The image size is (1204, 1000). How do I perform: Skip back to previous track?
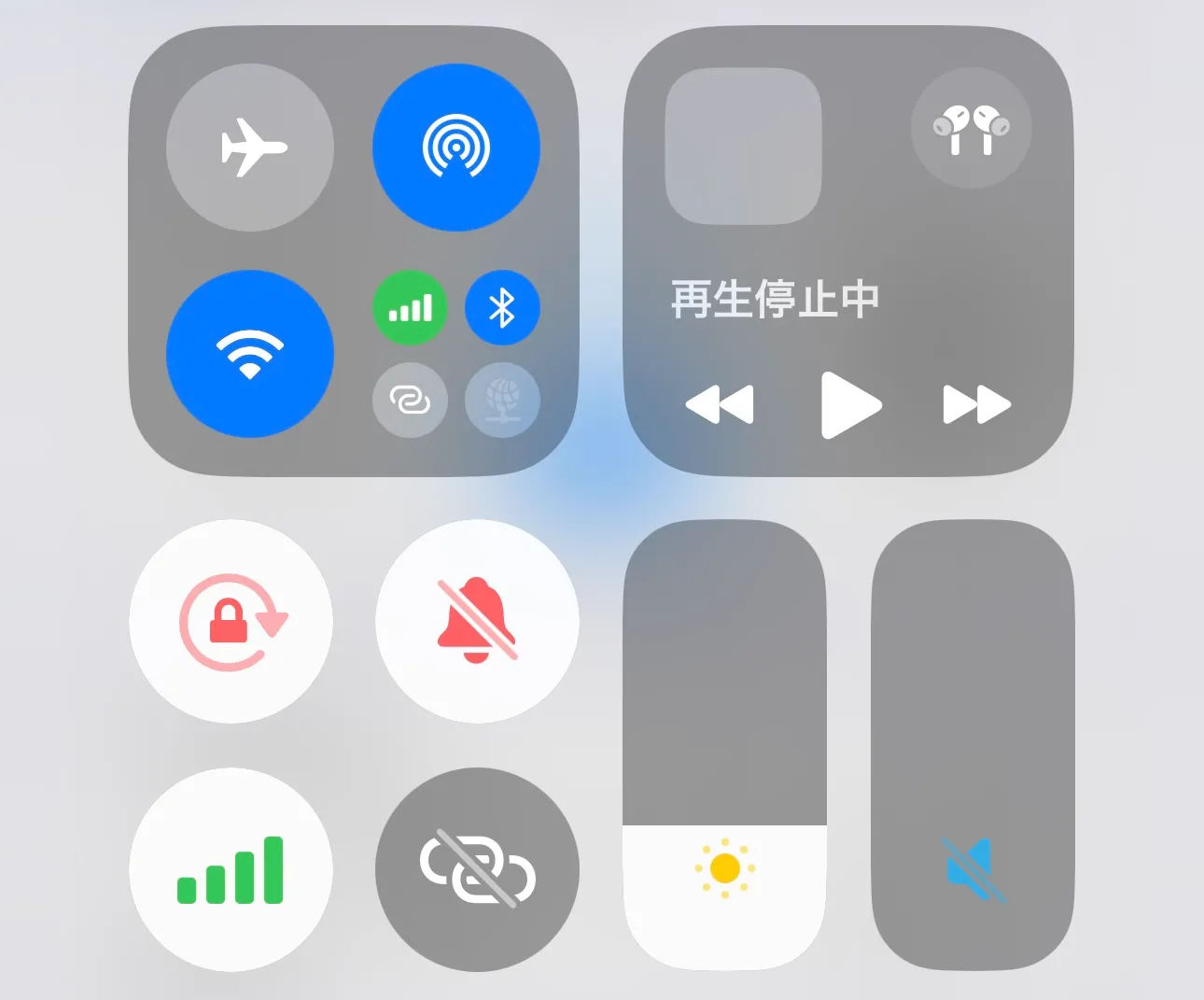(x=719, y=405)
